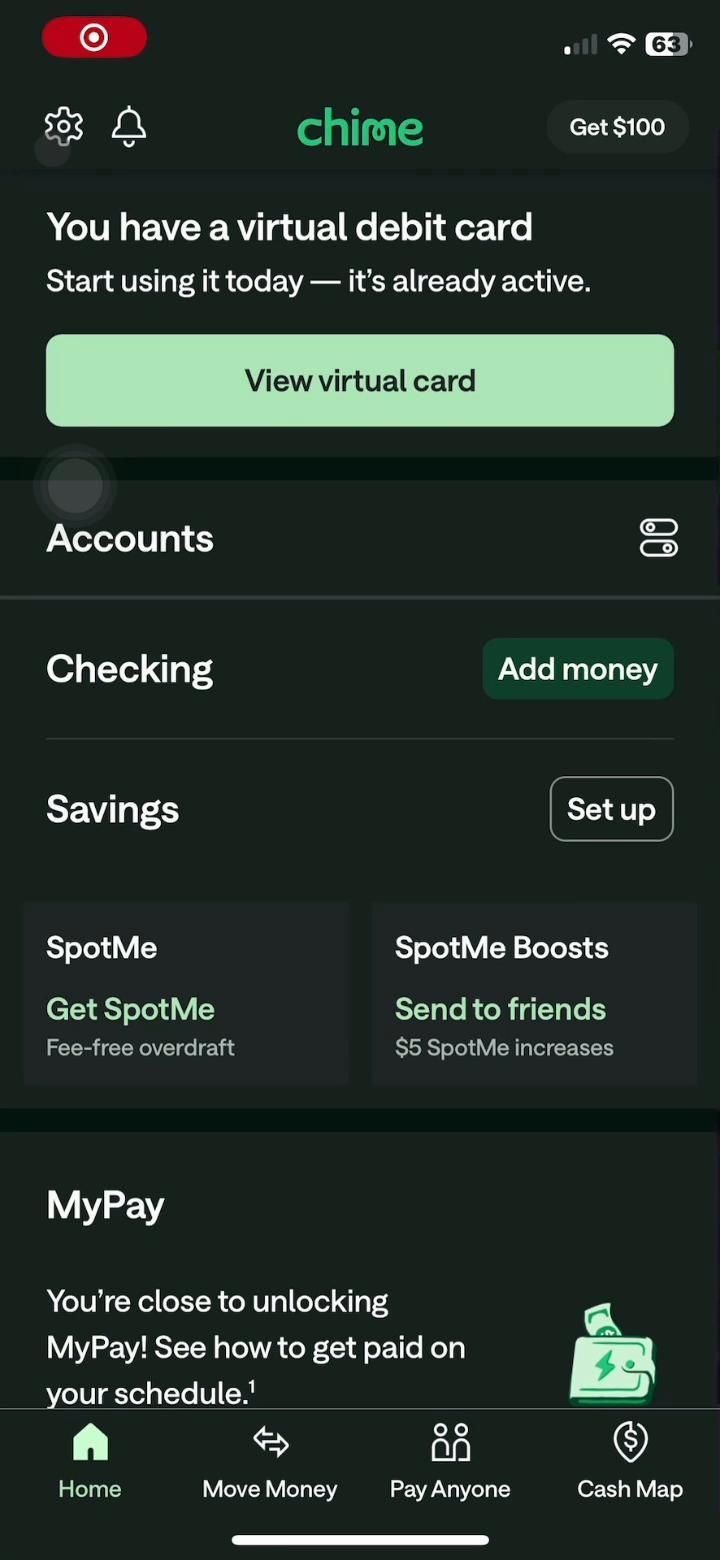
Task: Switch to the Move Money tab
Action: (x=270, y=1462)
